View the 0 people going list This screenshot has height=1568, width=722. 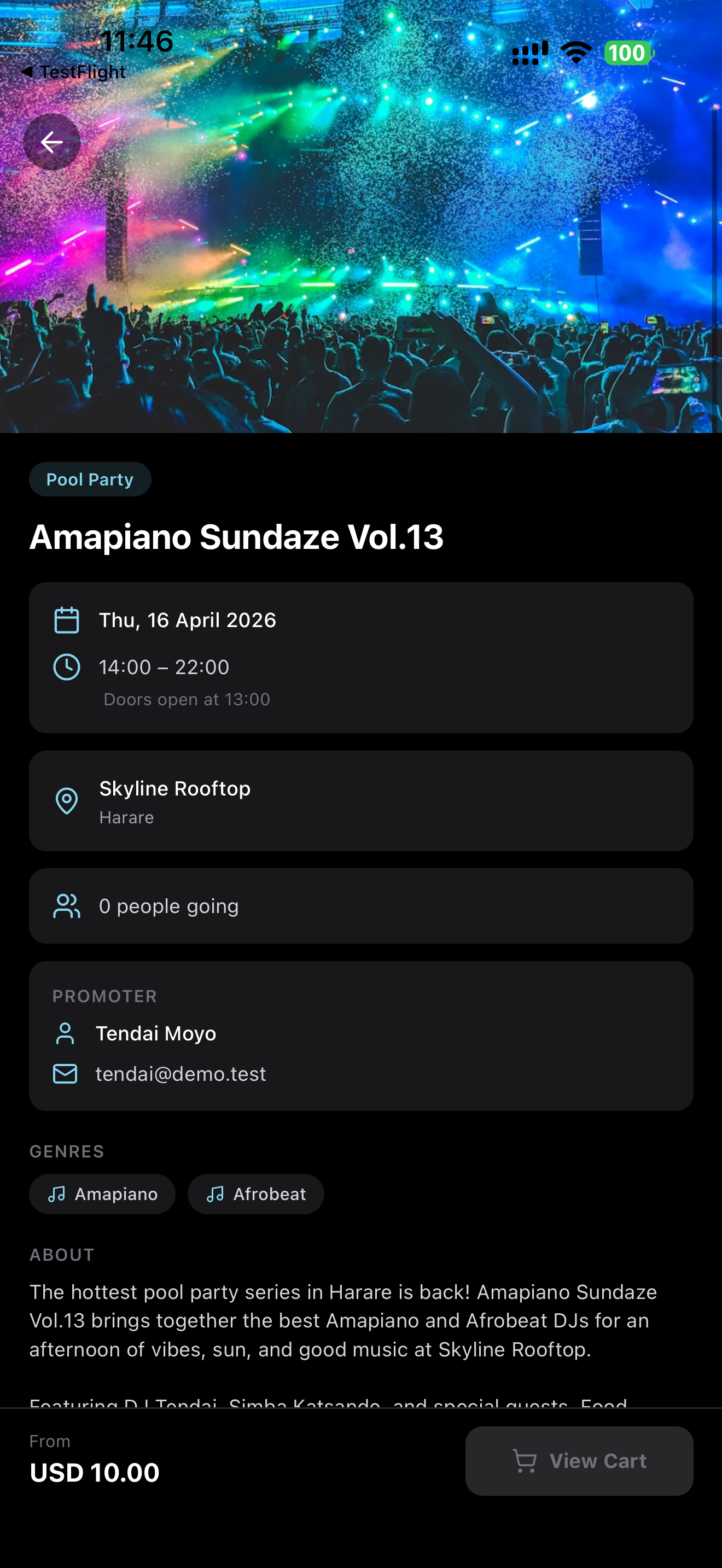(361, 906)
